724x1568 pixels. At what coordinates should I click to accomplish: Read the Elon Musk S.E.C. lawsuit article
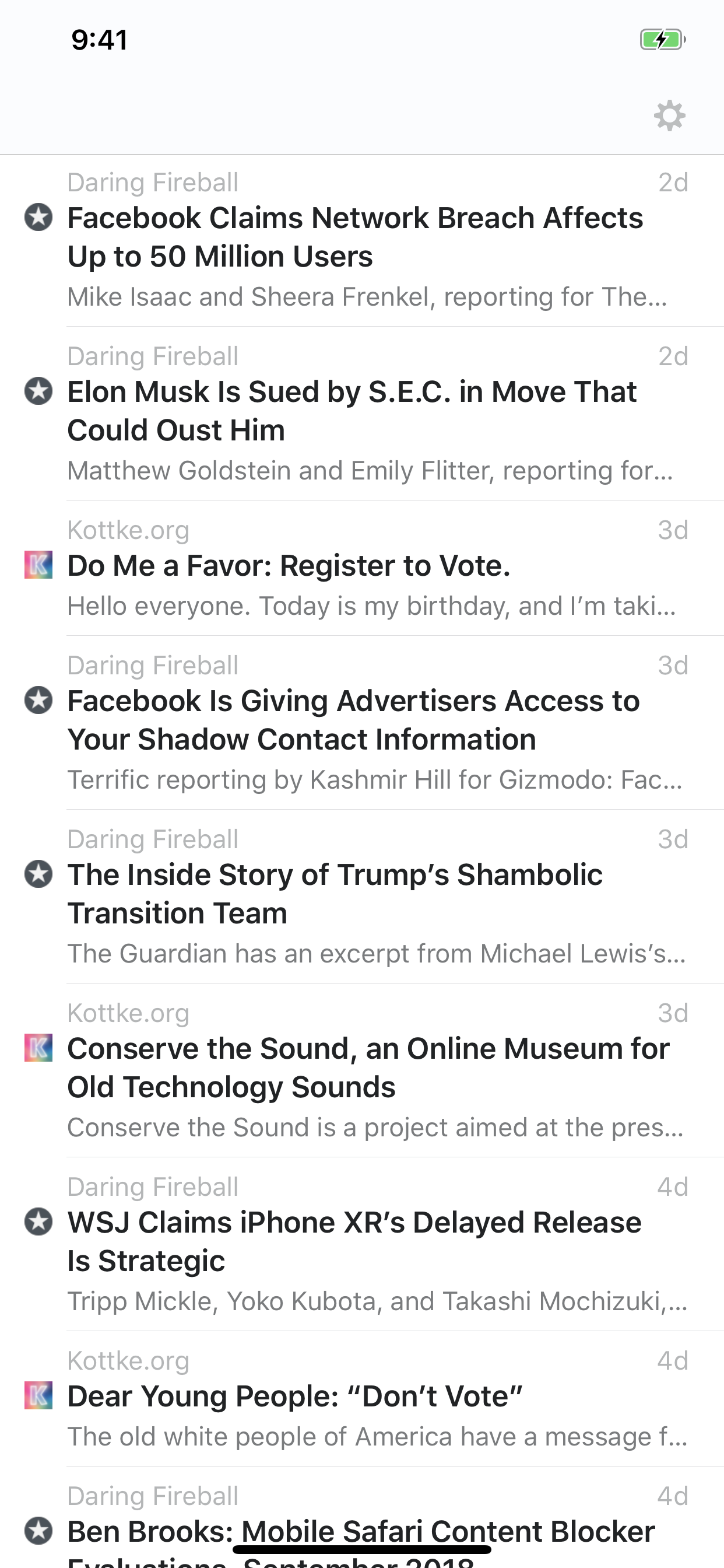coord(362,414)
